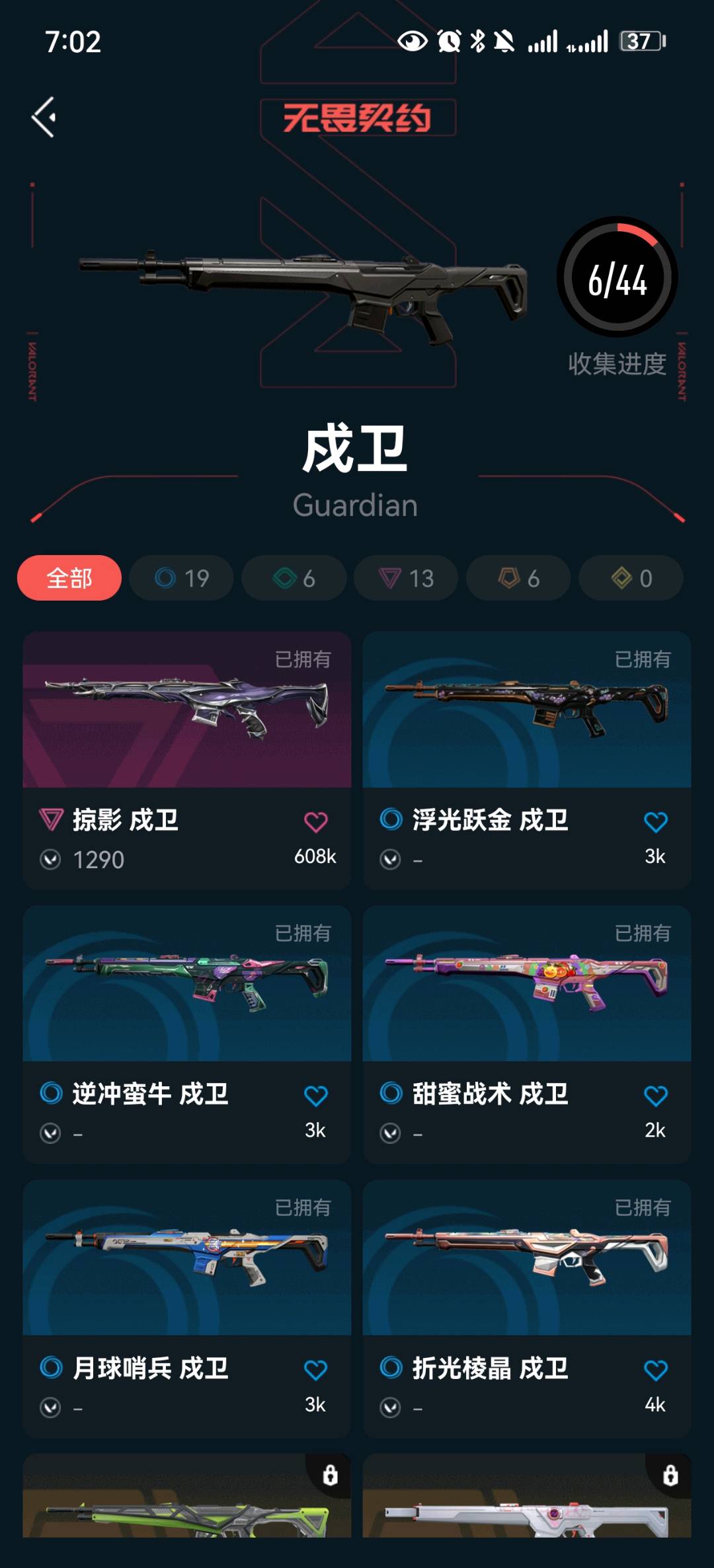This screenshot has width=714, height=1568.
Task: Filter by the blue tier with 19 skins
Action: 182,578
